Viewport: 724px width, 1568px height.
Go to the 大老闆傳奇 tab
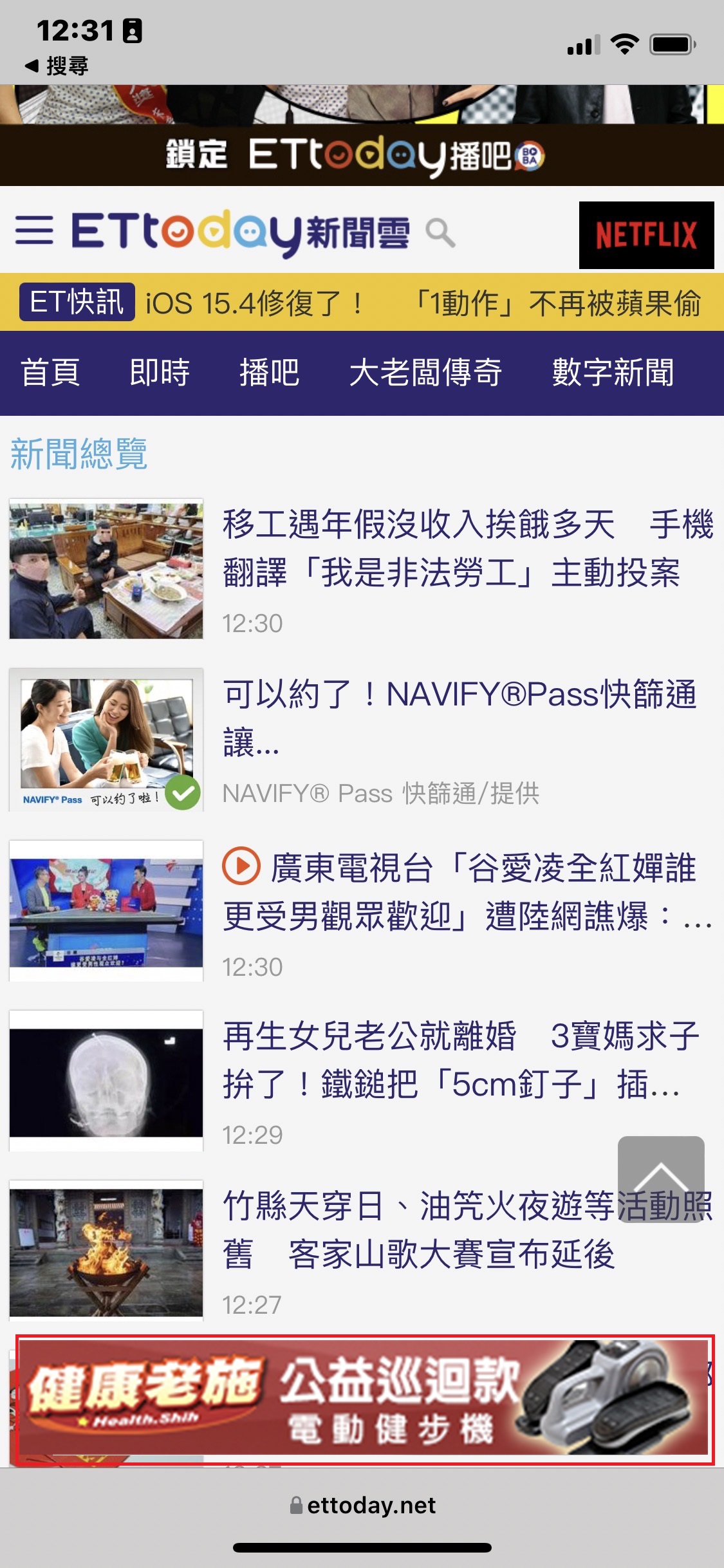tap(425, 373)
